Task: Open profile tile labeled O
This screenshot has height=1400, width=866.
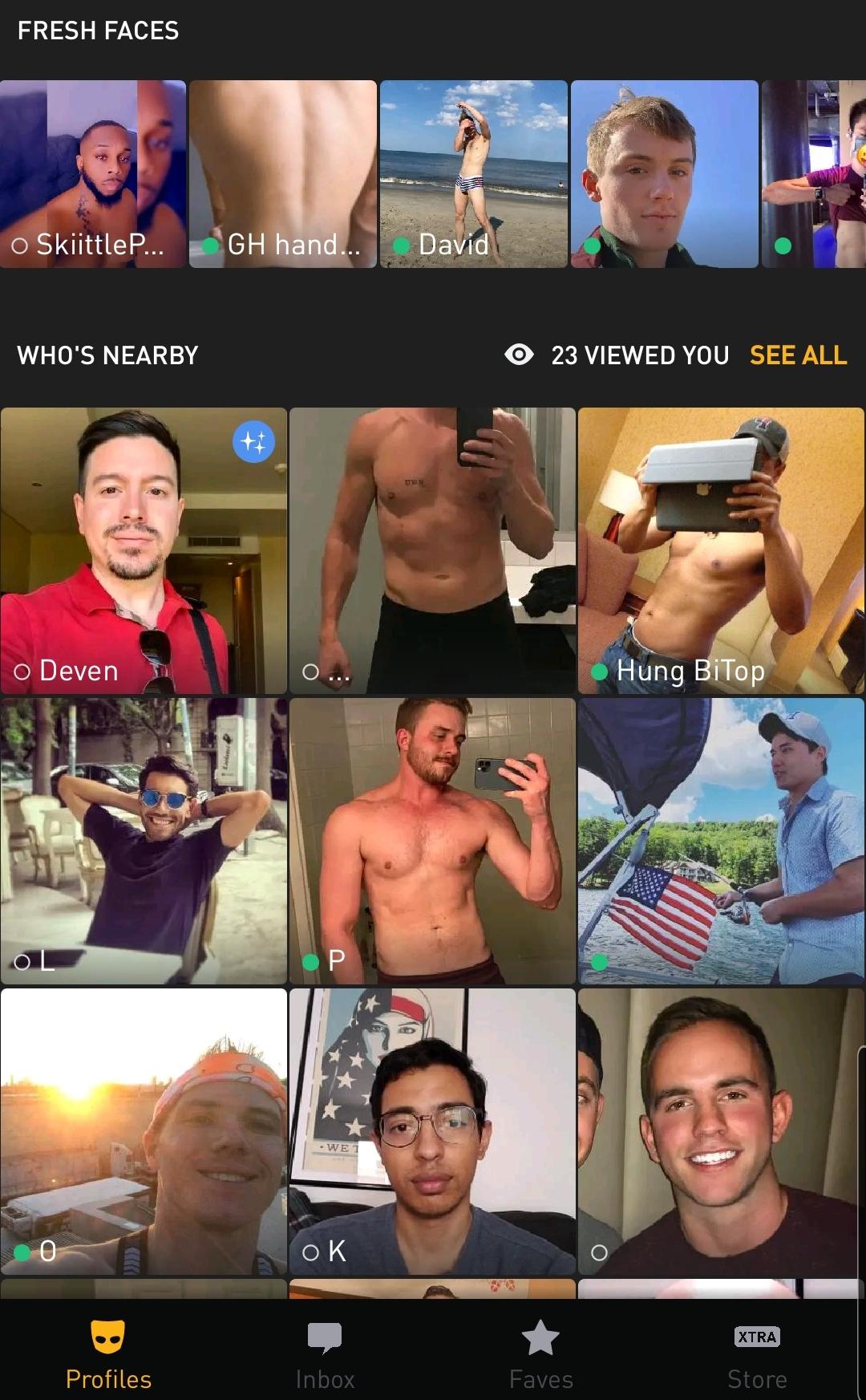Action: [x=144, y=1131]
